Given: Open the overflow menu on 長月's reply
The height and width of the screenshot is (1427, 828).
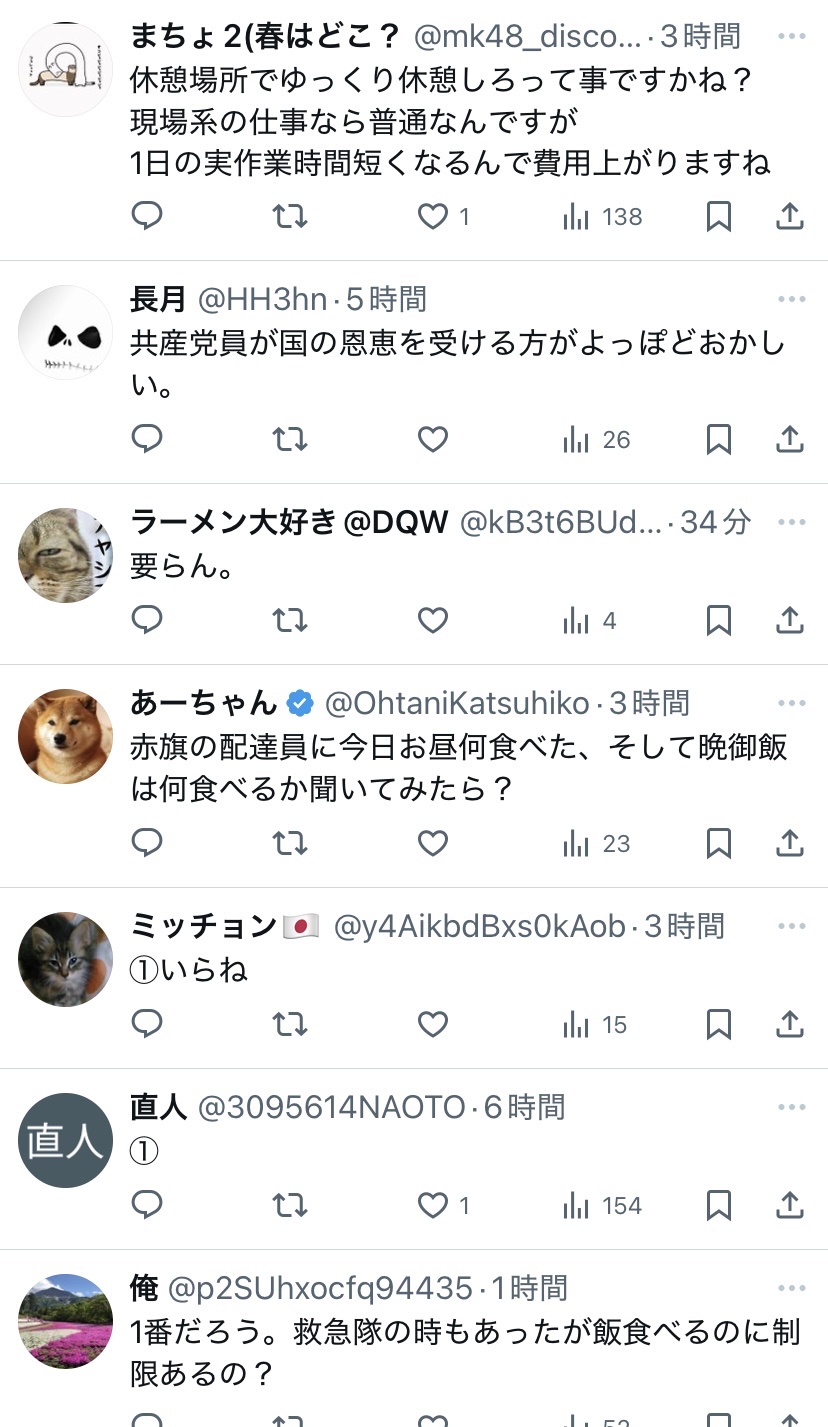Looking at the screenshot, I should pyautogui.click(x=791, y=299).
